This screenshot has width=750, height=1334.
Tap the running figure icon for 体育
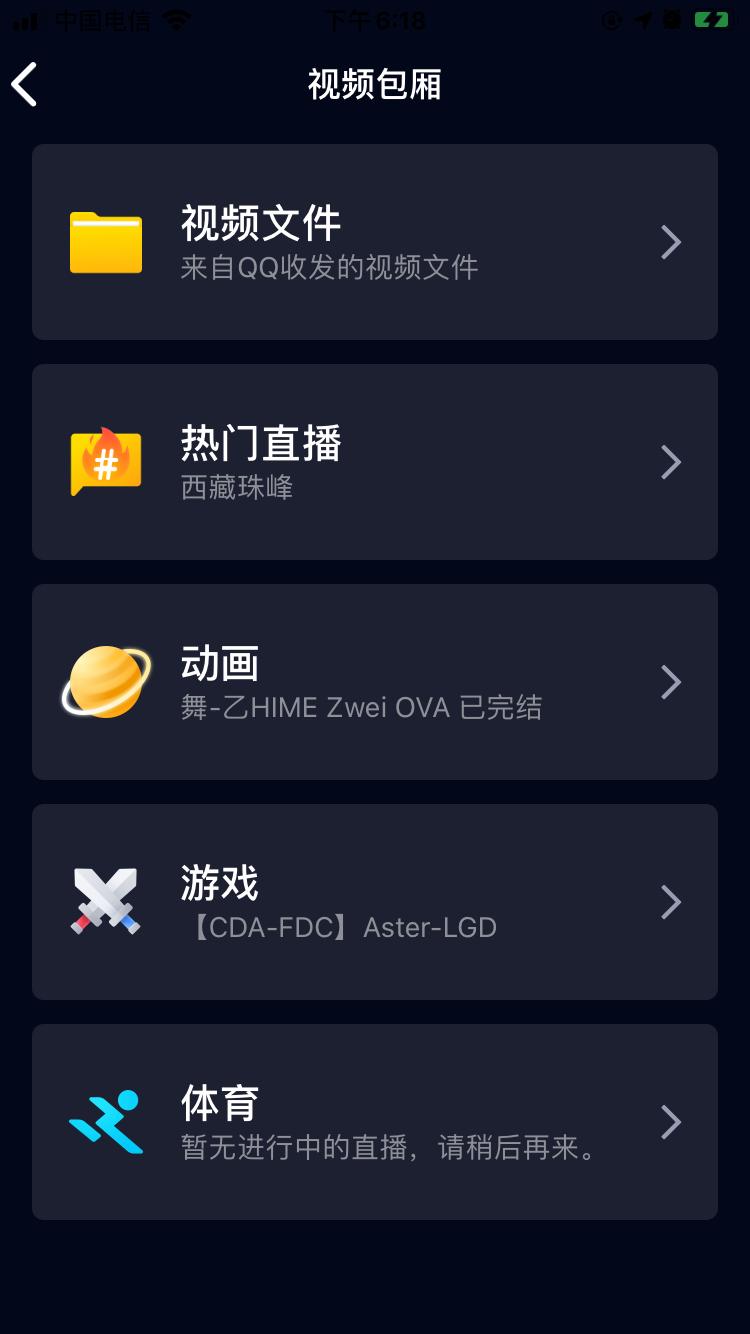pyautogui.click(x=106, y=1121)
